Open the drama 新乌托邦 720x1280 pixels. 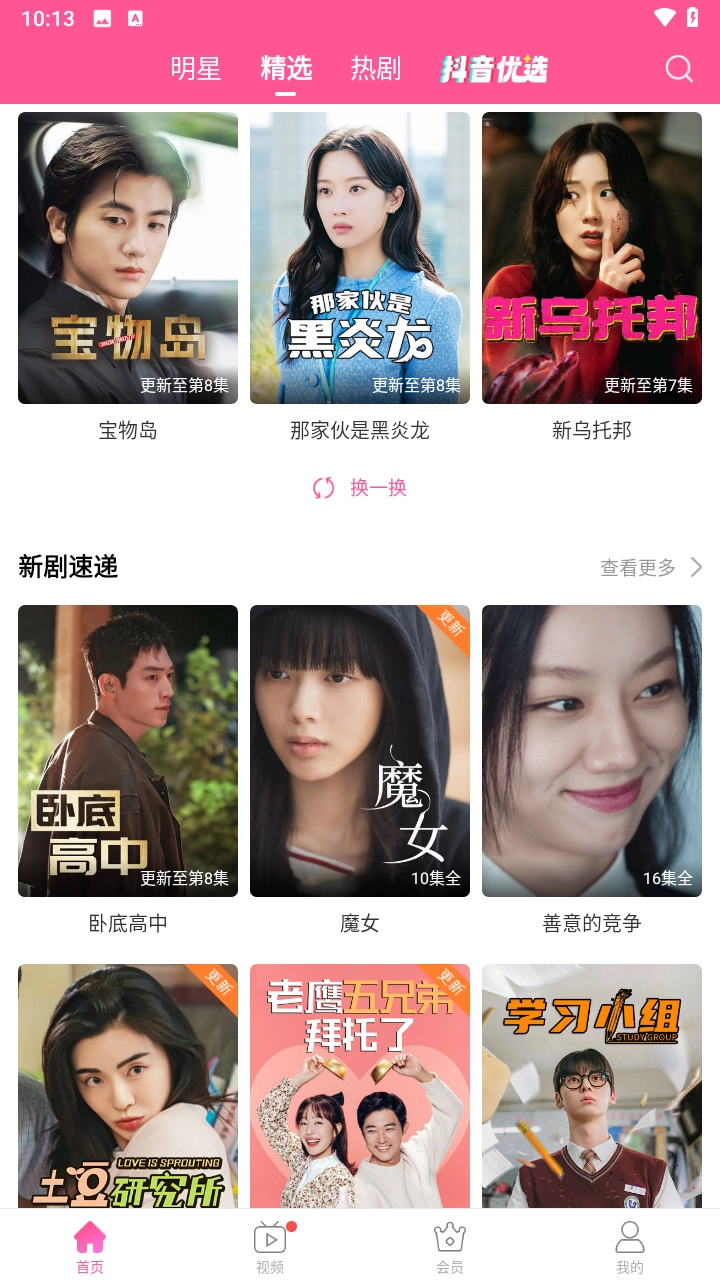point(592,258)
